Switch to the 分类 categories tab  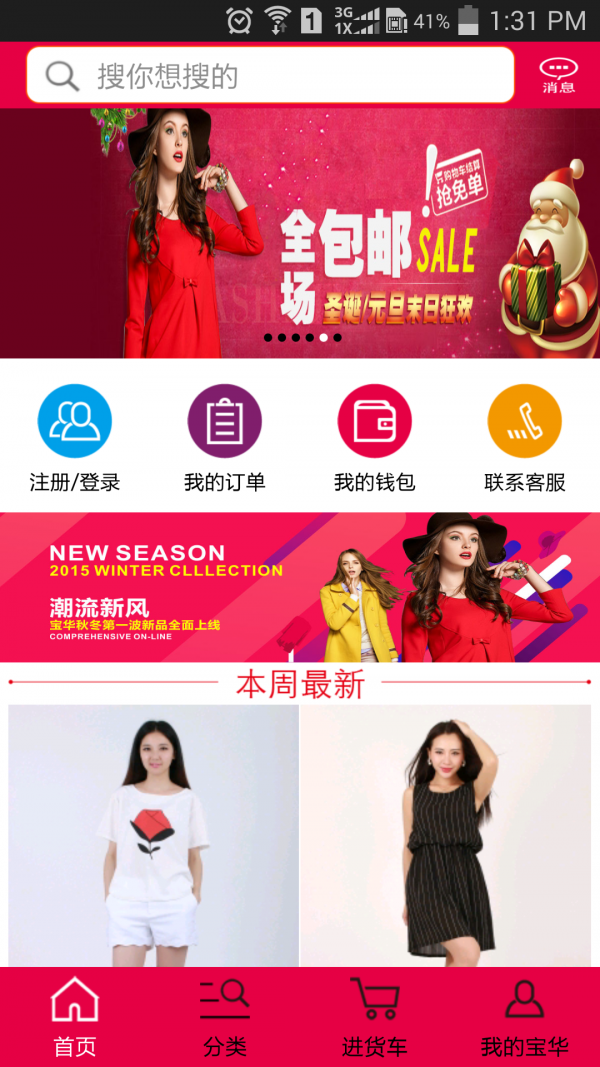pos(225,1017)
